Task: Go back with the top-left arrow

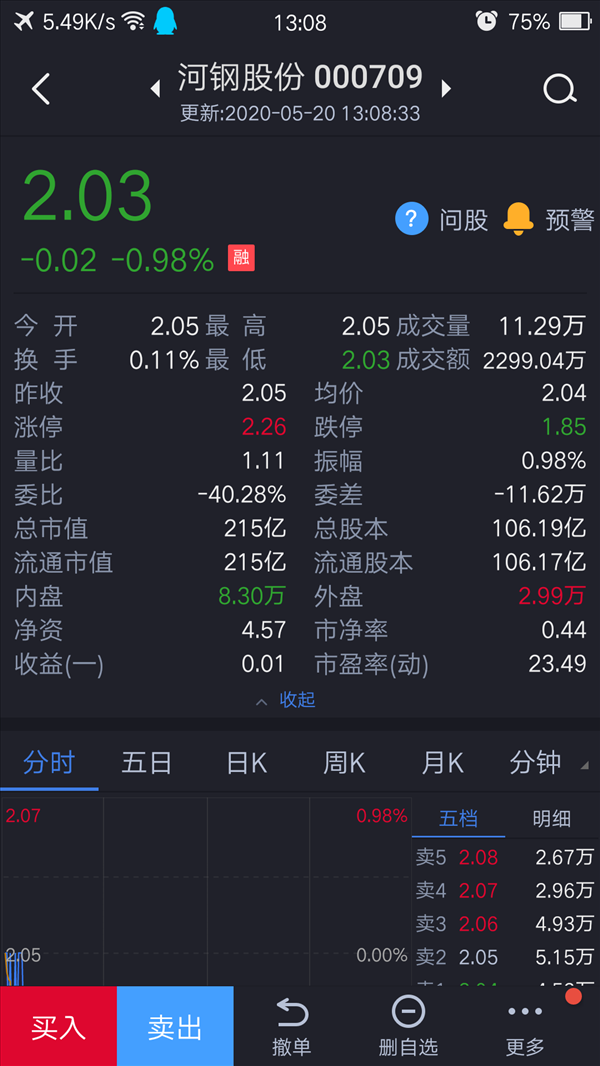Action: point(41,89)
